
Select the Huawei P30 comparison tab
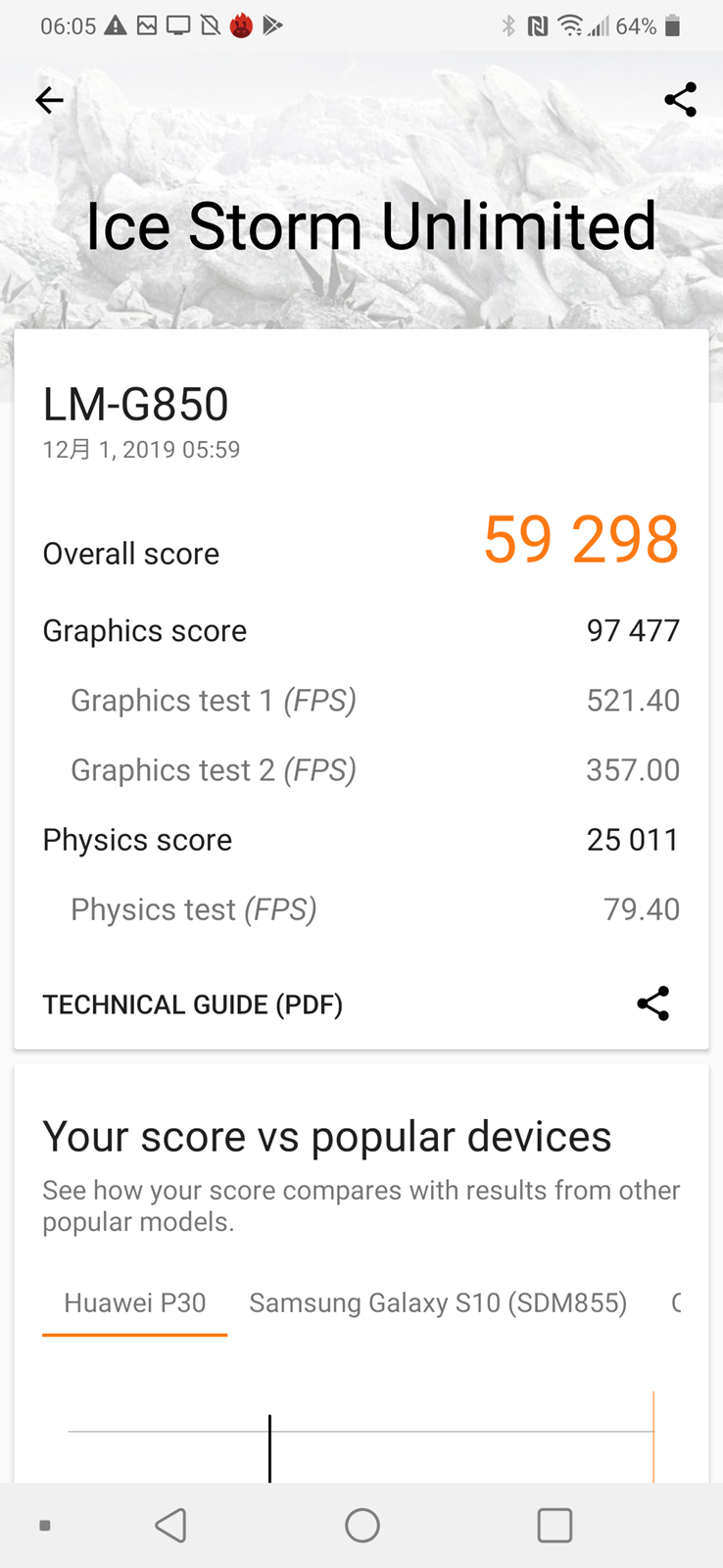135,1303
